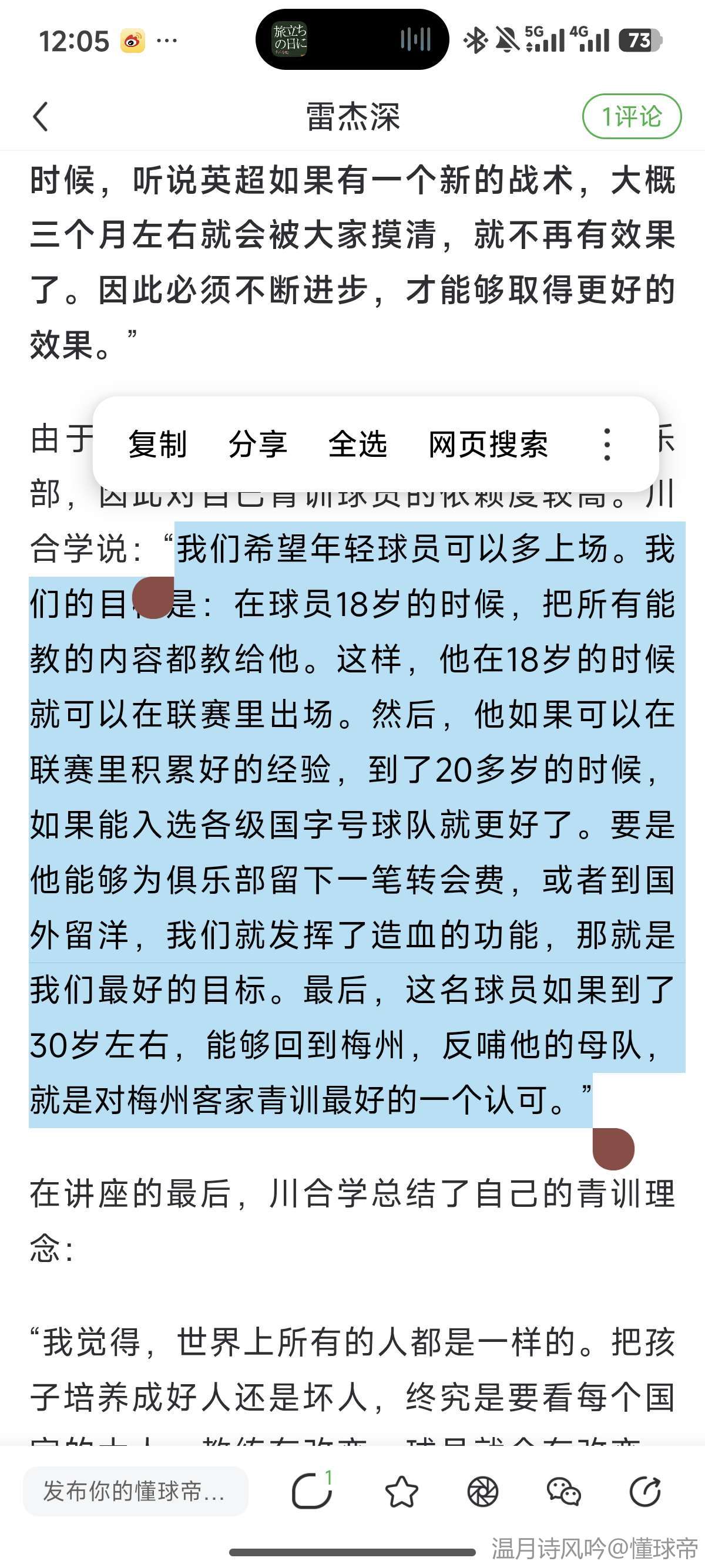Image resolution: width=705 pixels, height=1568 pixels.
Task: Choose 全选 to select all text
Action: click(357, 444)
